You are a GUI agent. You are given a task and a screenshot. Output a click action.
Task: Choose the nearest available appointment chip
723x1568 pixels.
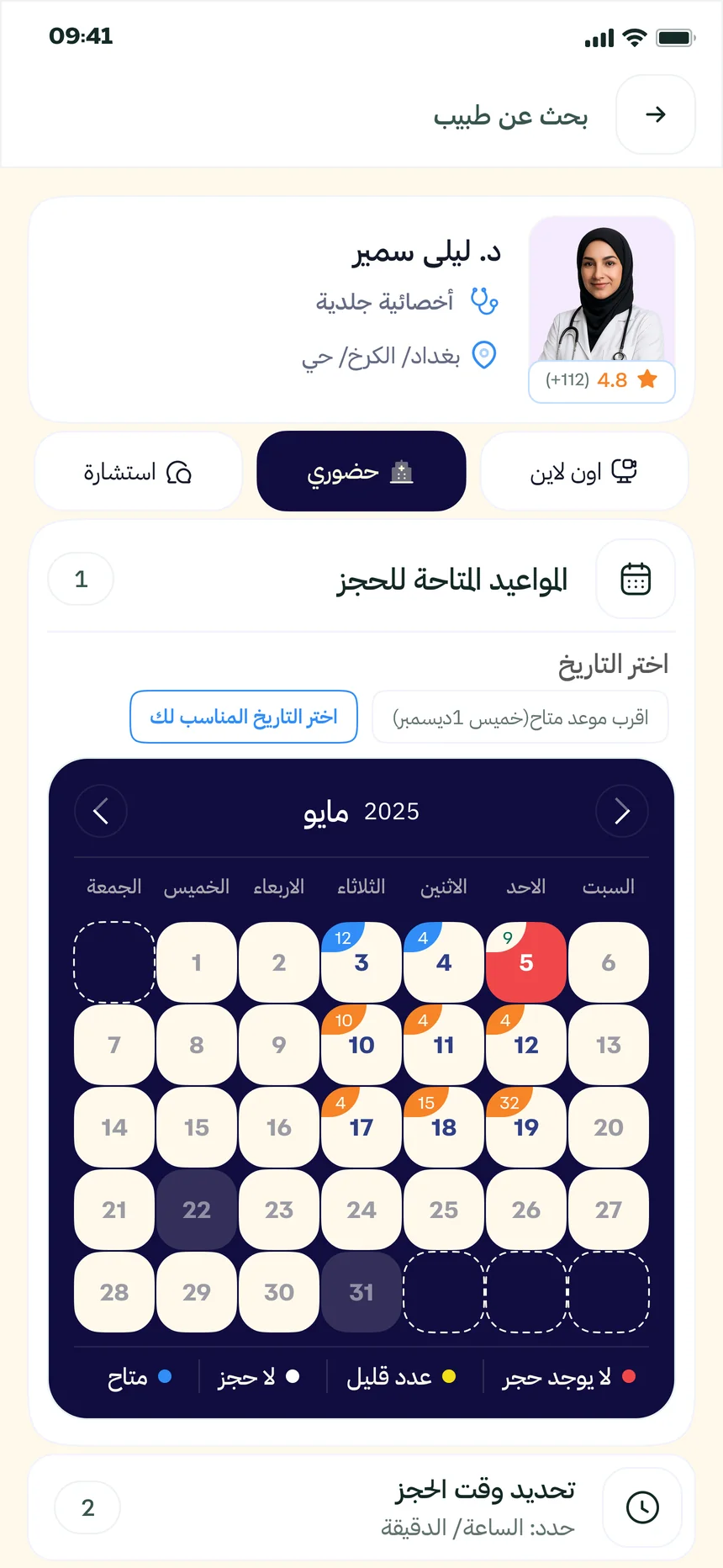(x=520, y=718)
